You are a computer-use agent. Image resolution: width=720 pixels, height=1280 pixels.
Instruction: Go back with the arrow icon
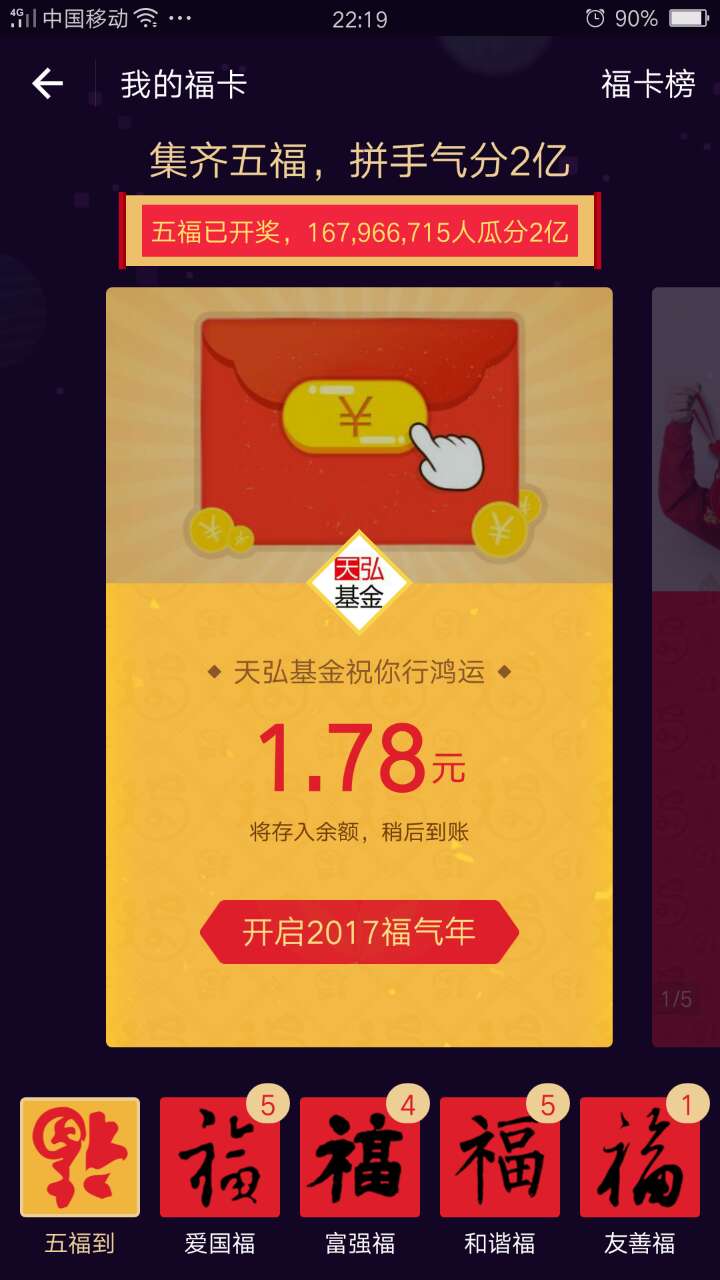47,84
